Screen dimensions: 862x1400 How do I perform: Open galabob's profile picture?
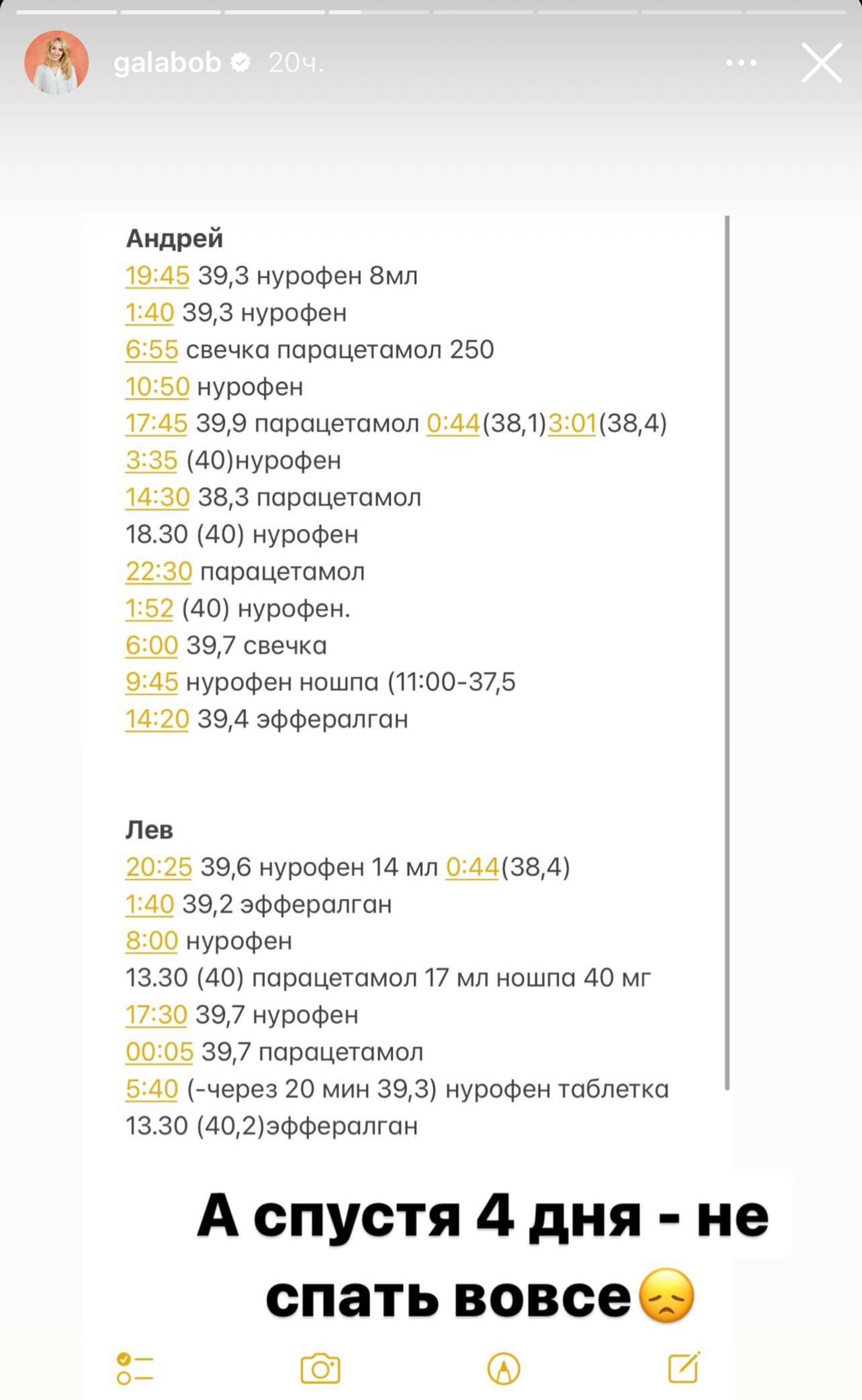(x=56, y=63)
